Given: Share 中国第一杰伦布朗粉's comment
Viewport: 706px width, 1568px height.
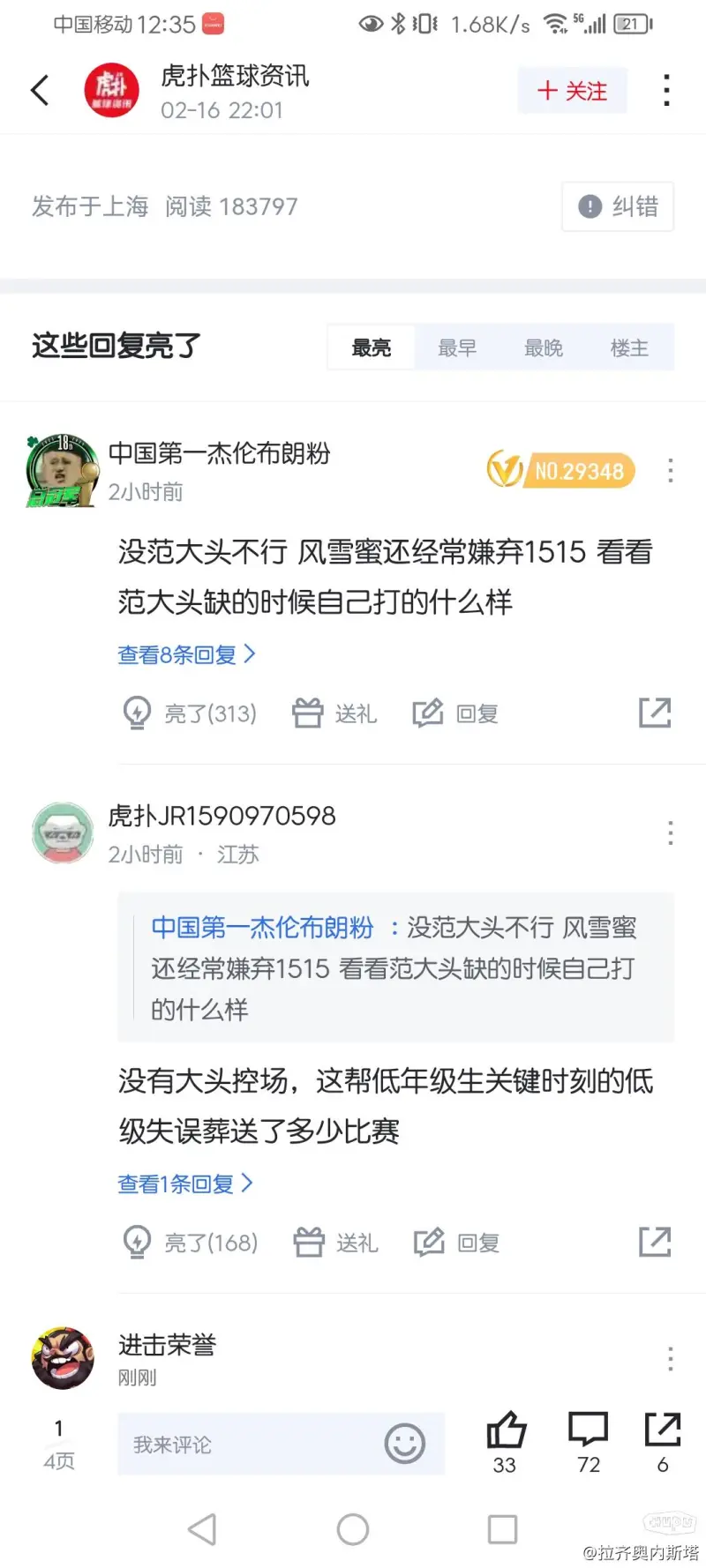Looking at the screenshot, I should pyautogui.click(x=655, y=713).
